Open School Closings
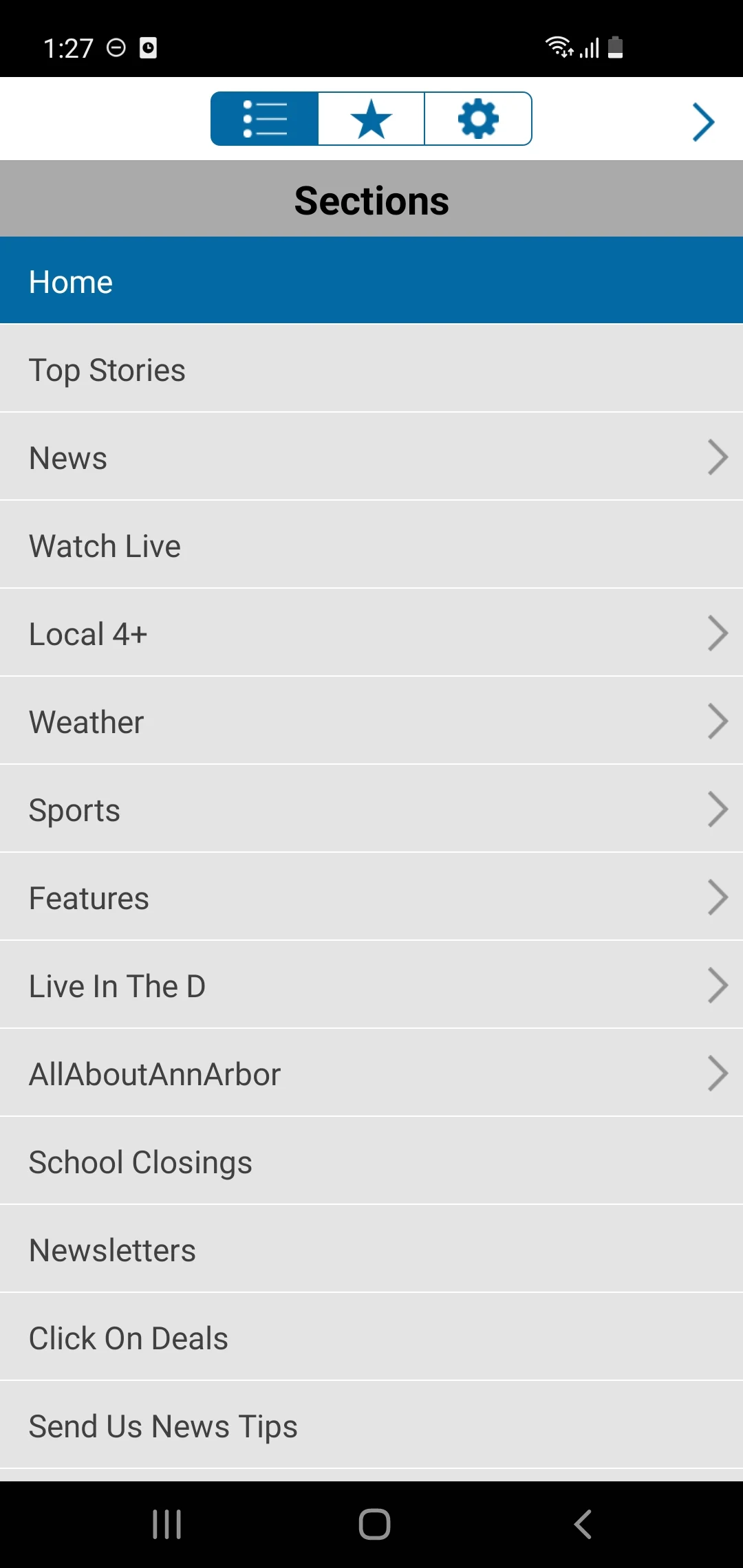The height and width of the screenshot is (1568, 743). point(371,1161)
